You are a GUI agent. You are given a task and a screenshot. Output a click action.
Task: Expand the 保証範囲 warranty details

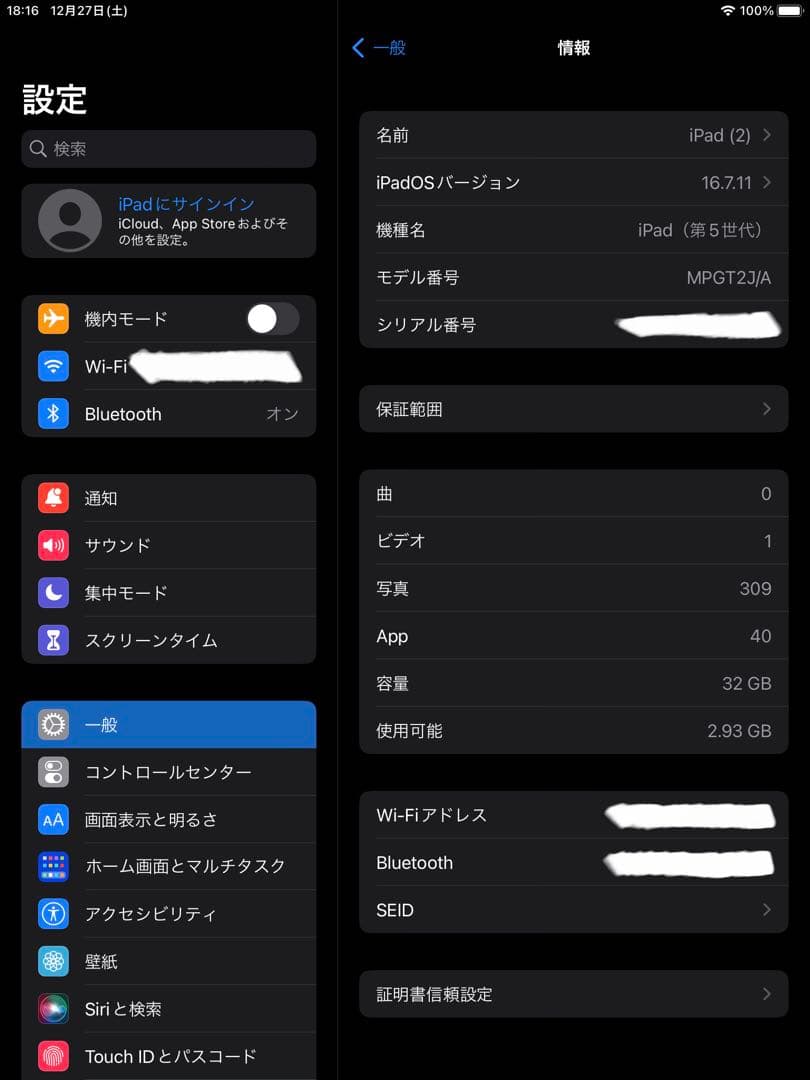pyautogui.click(x=573, y=409)
